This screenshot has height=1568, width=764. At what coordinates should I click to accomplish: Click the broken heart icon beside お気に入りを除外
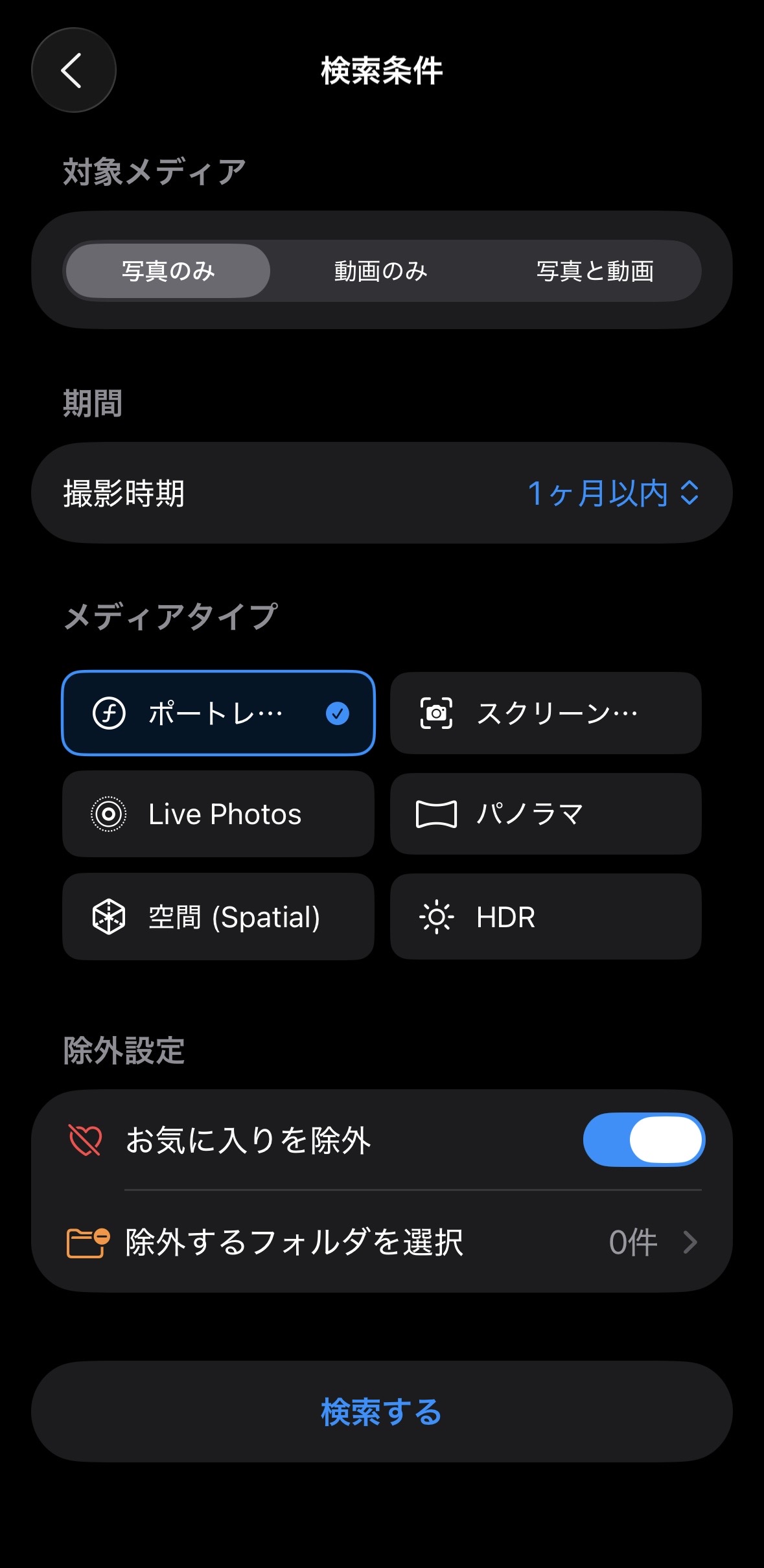84,1138
